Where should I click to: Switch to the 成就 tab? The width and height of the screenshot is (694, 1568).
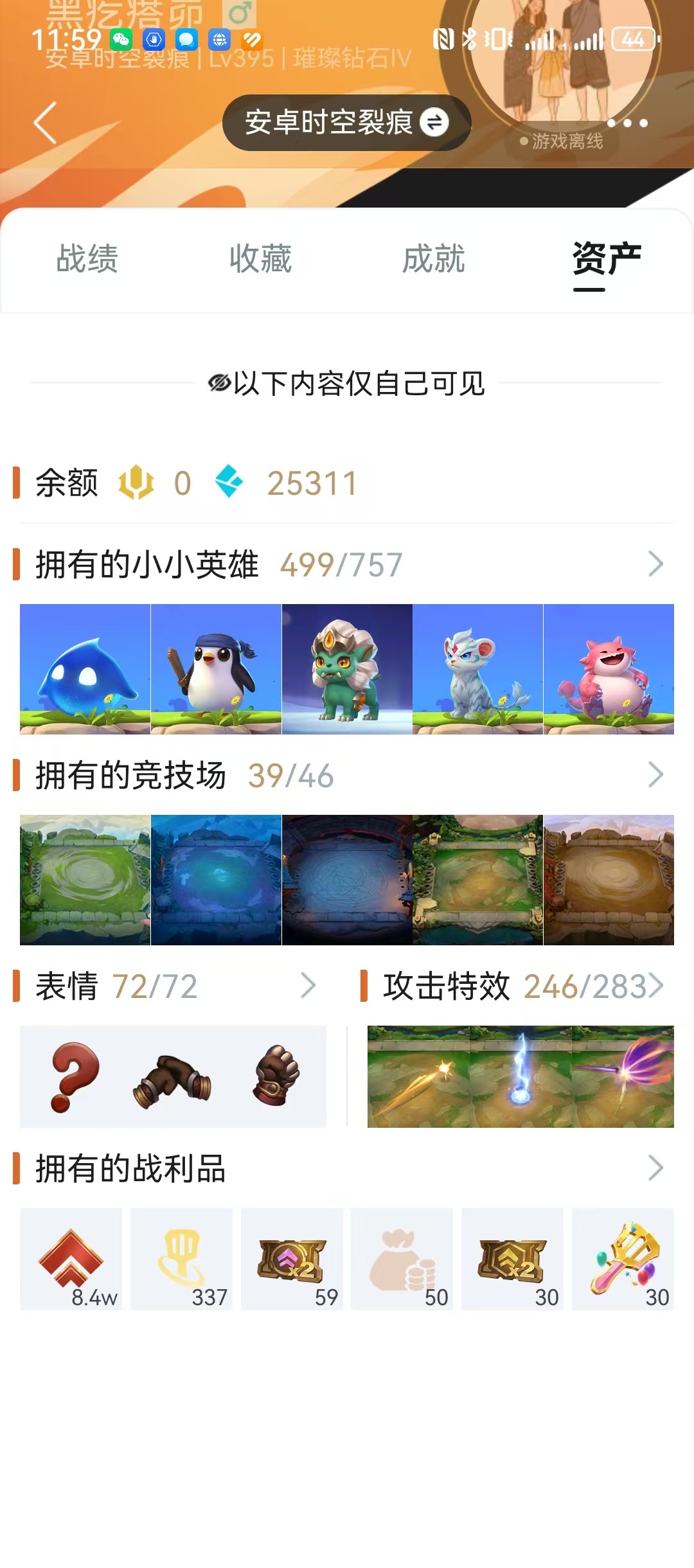pyautogui.click(x=434, y=259)
